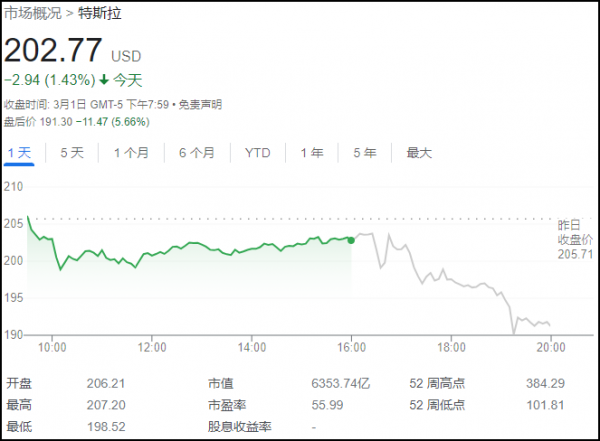600x441 pixels.
Task: Show the 1个月 price chart
Action: pos(131,153)
